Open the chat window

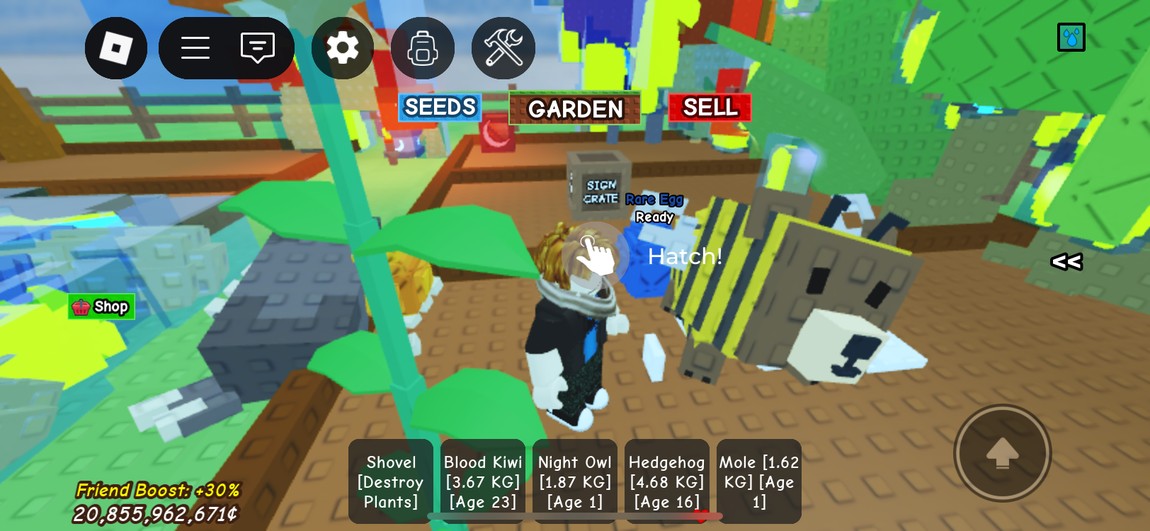tap(258, 48)
